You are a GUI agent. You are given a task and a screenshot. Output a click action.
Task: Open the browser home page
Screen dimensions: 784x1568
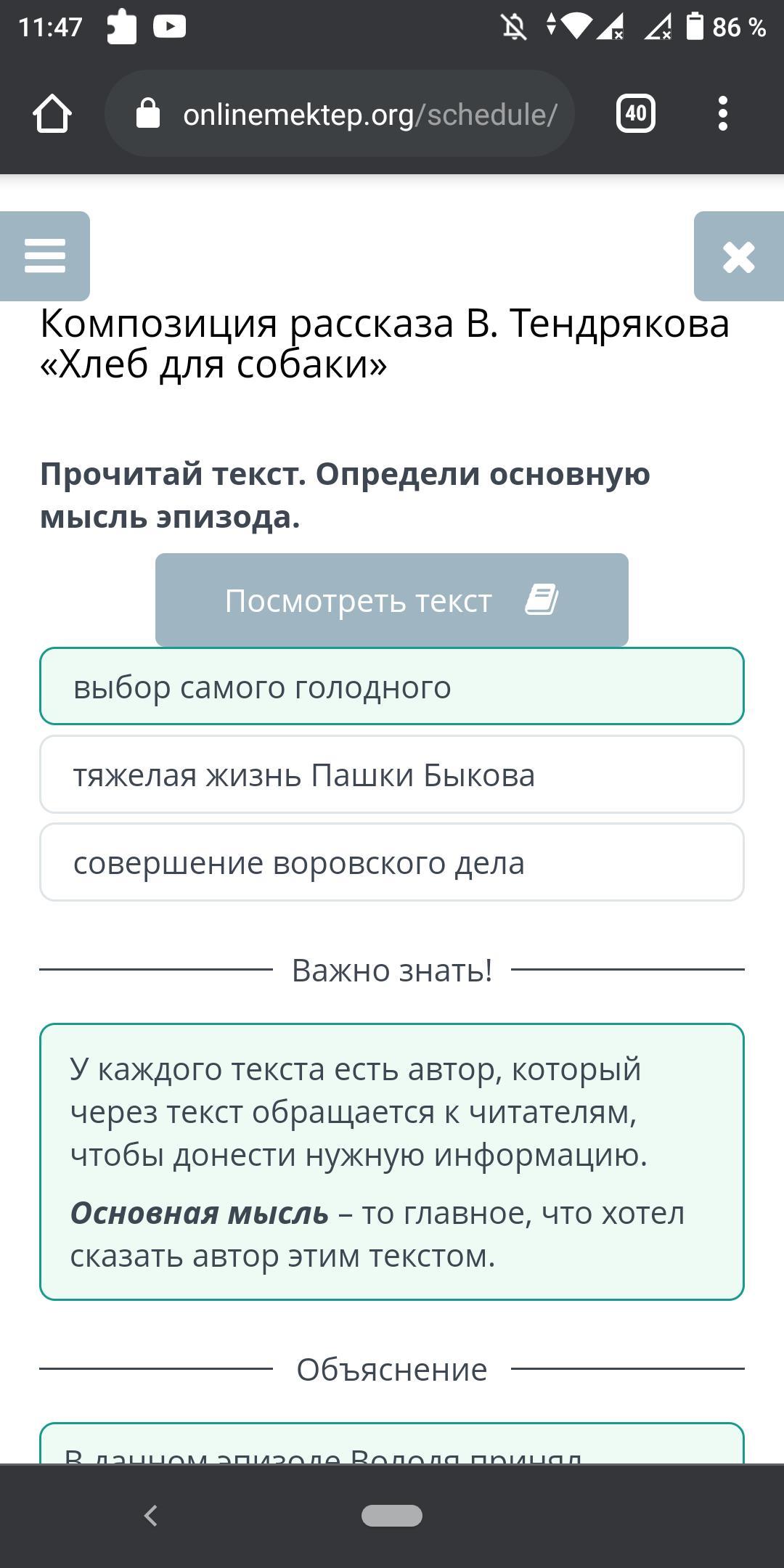click(52, 114)
